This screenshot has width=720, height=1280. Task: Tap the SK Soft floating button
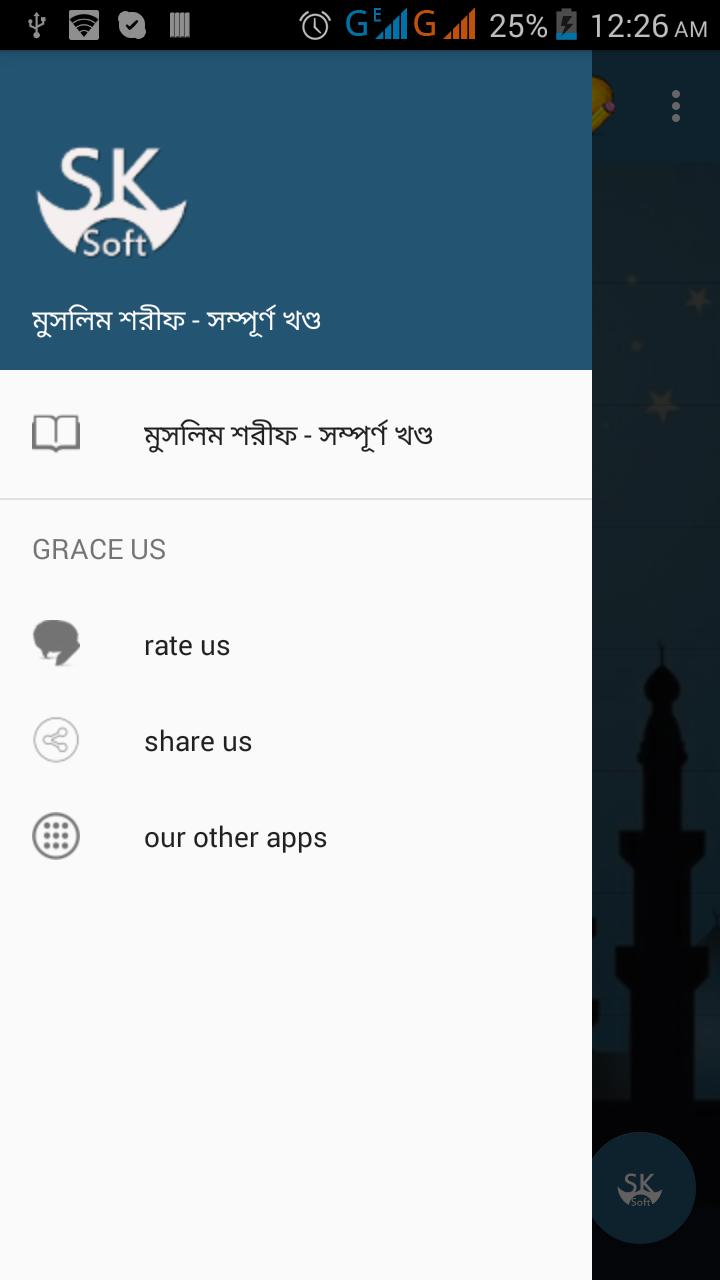pyautogui.click(x=641, y=1188)
